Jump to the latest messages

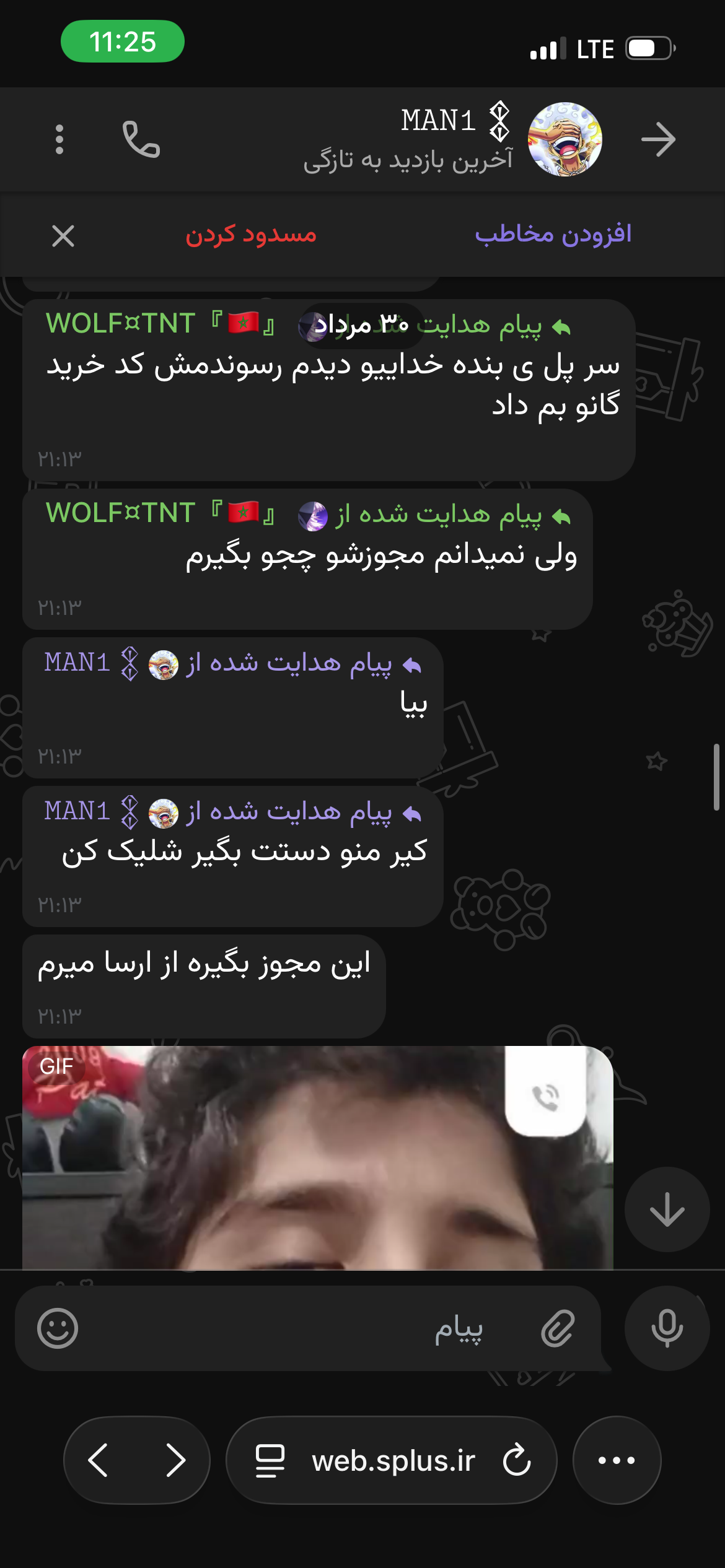pyautogui.click(x=667, y=1209)
